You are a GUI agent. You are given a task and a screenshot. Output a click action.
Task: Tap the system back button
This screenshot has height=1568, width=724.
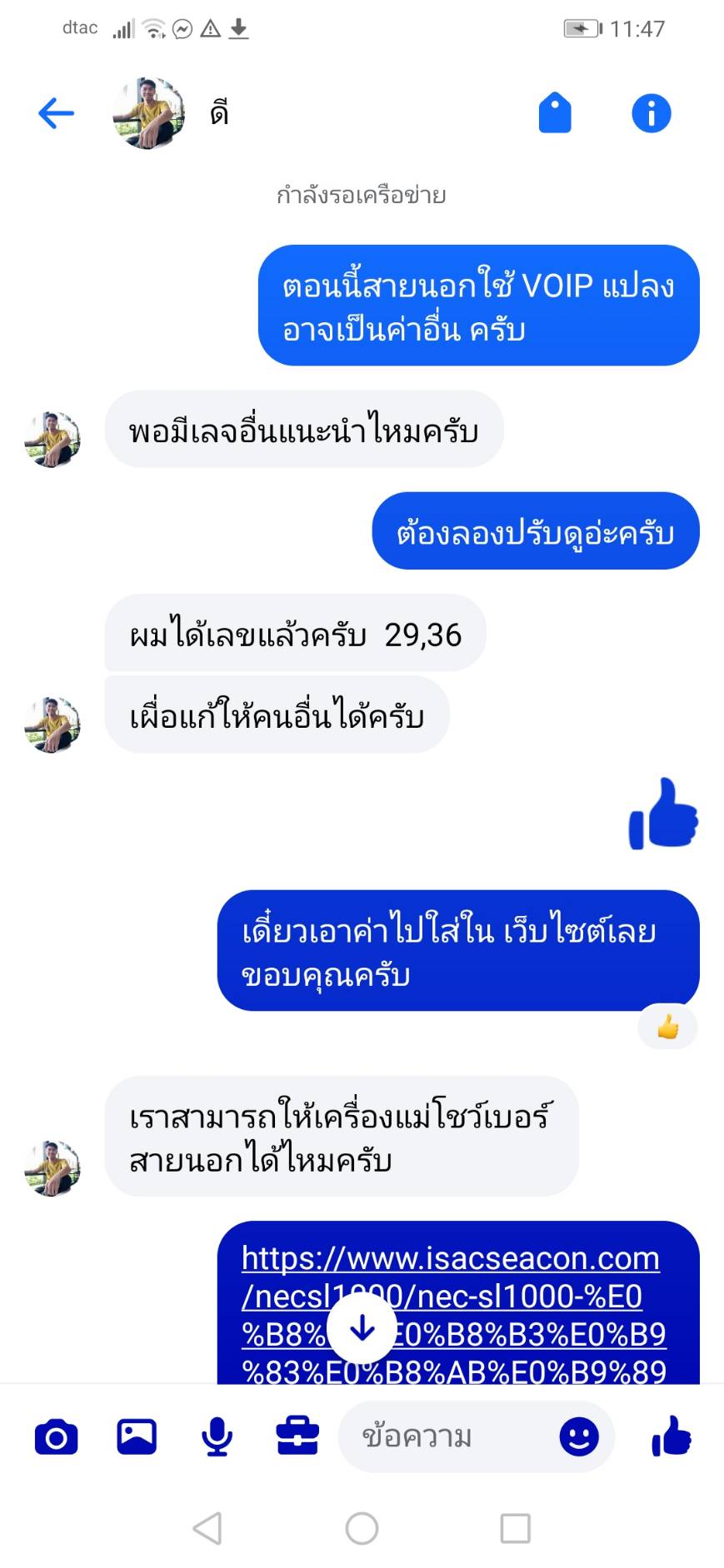pos(207,1529)
